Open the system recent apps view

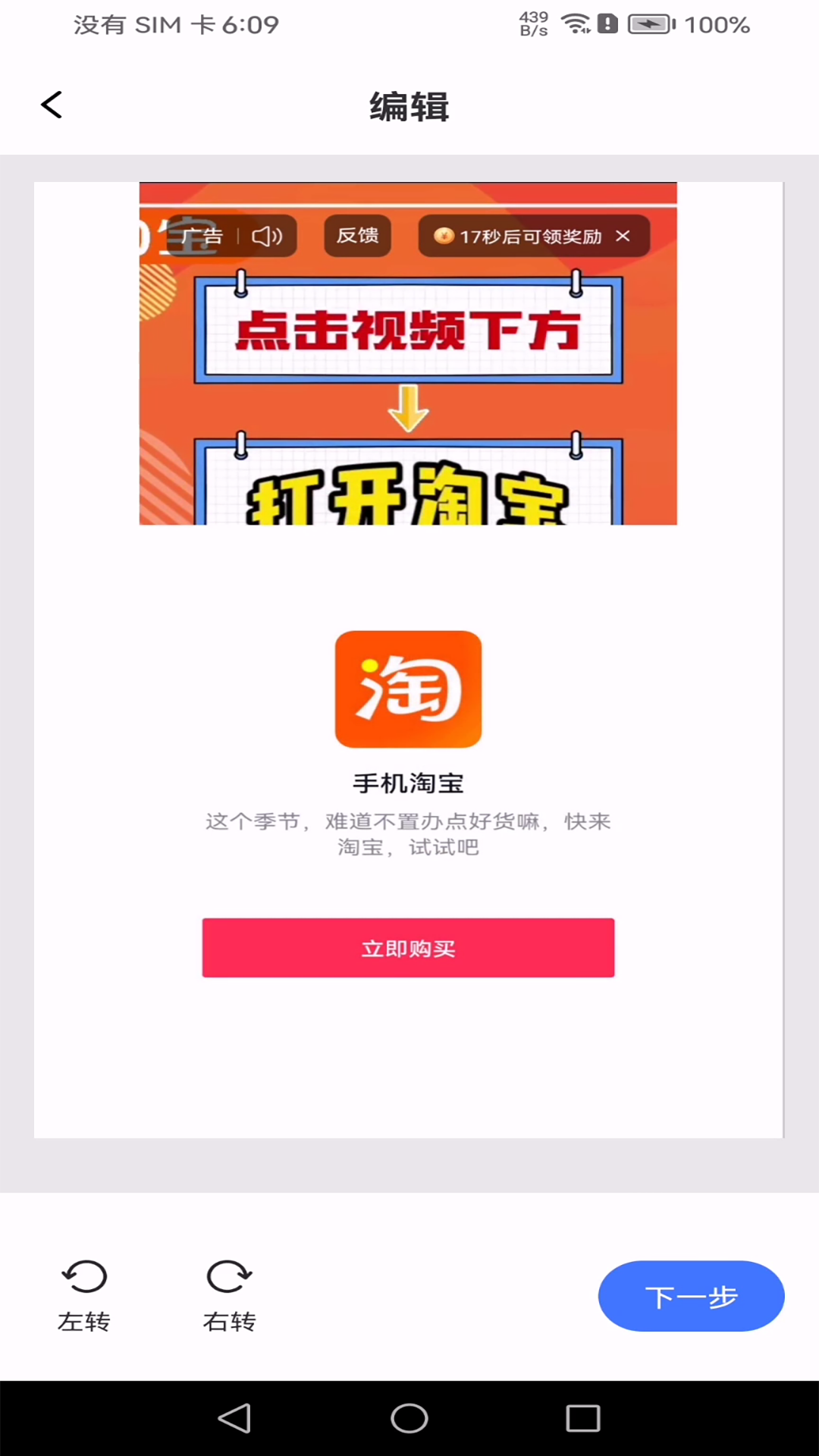583,1418
